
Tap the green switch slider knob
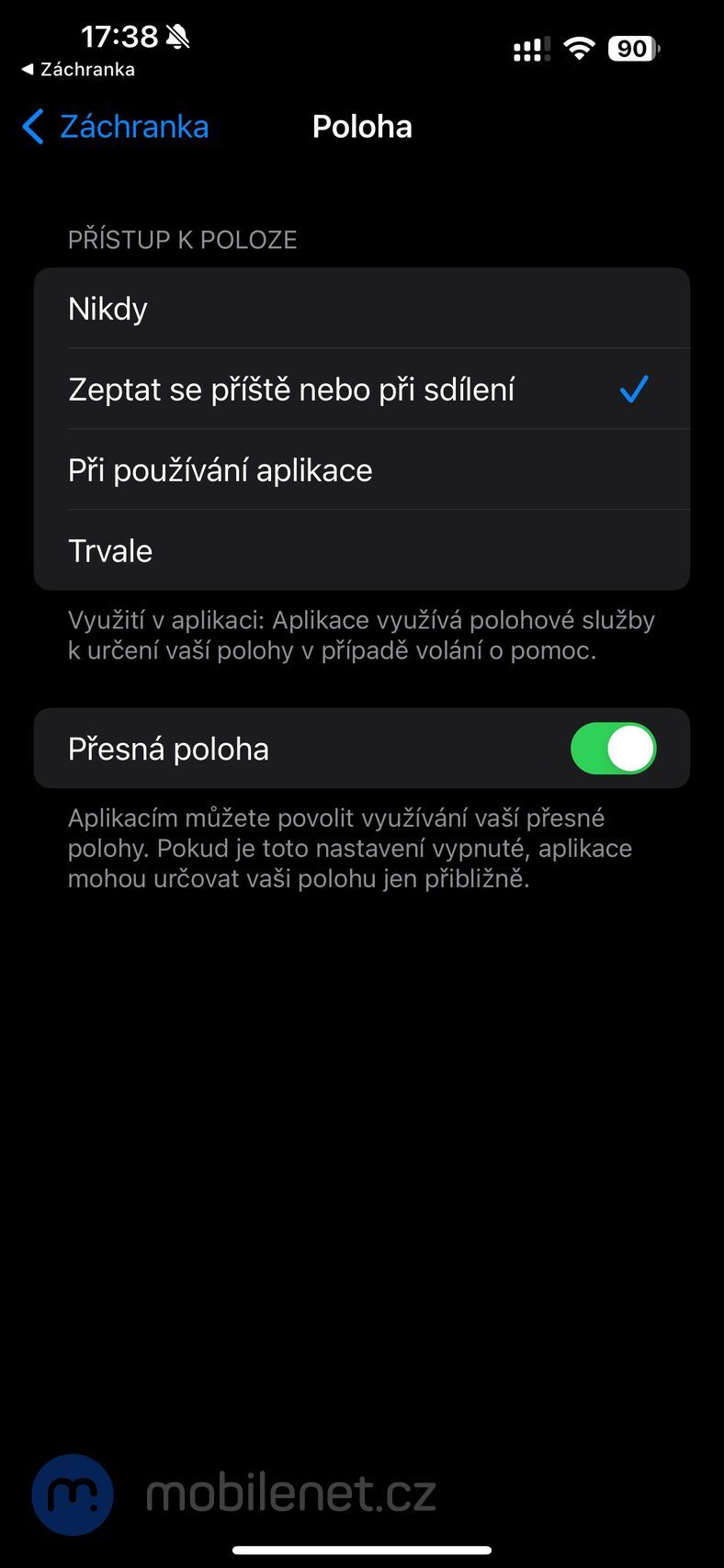(630, 749)
